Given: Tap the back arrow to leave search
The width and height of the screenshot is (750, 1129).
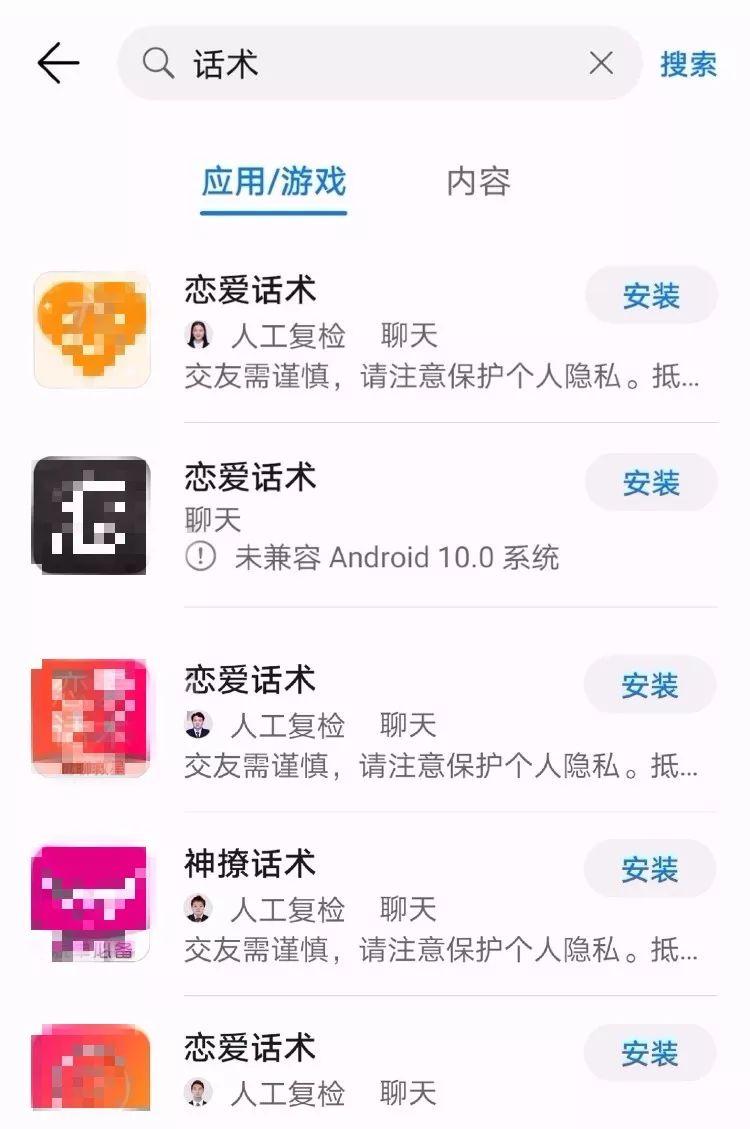Looking at the screenshot, I should click(57, 62).
